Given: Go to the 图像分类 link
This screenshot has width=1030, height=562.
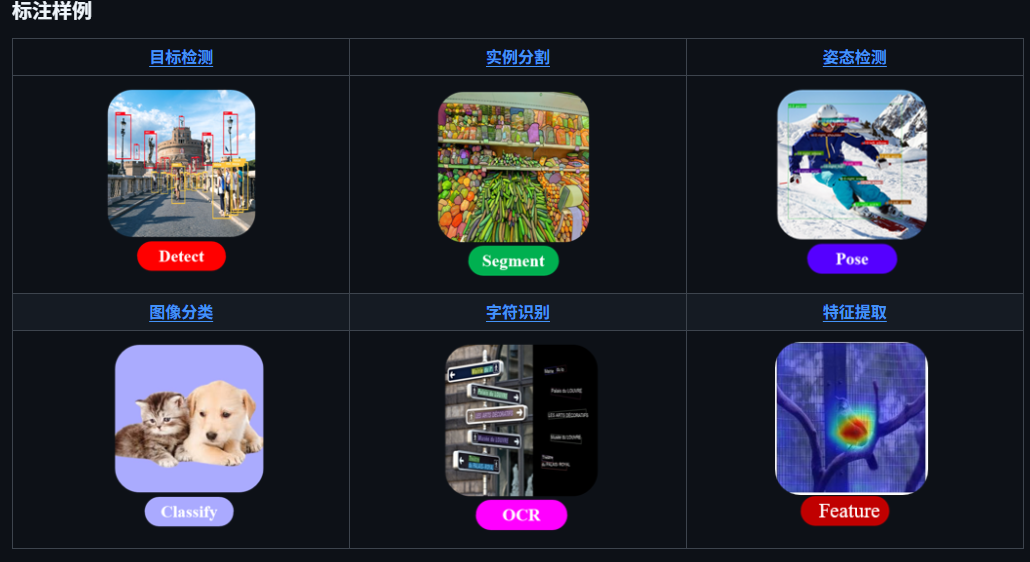Looking at the screenshot, I should click(x=181, y=313).
